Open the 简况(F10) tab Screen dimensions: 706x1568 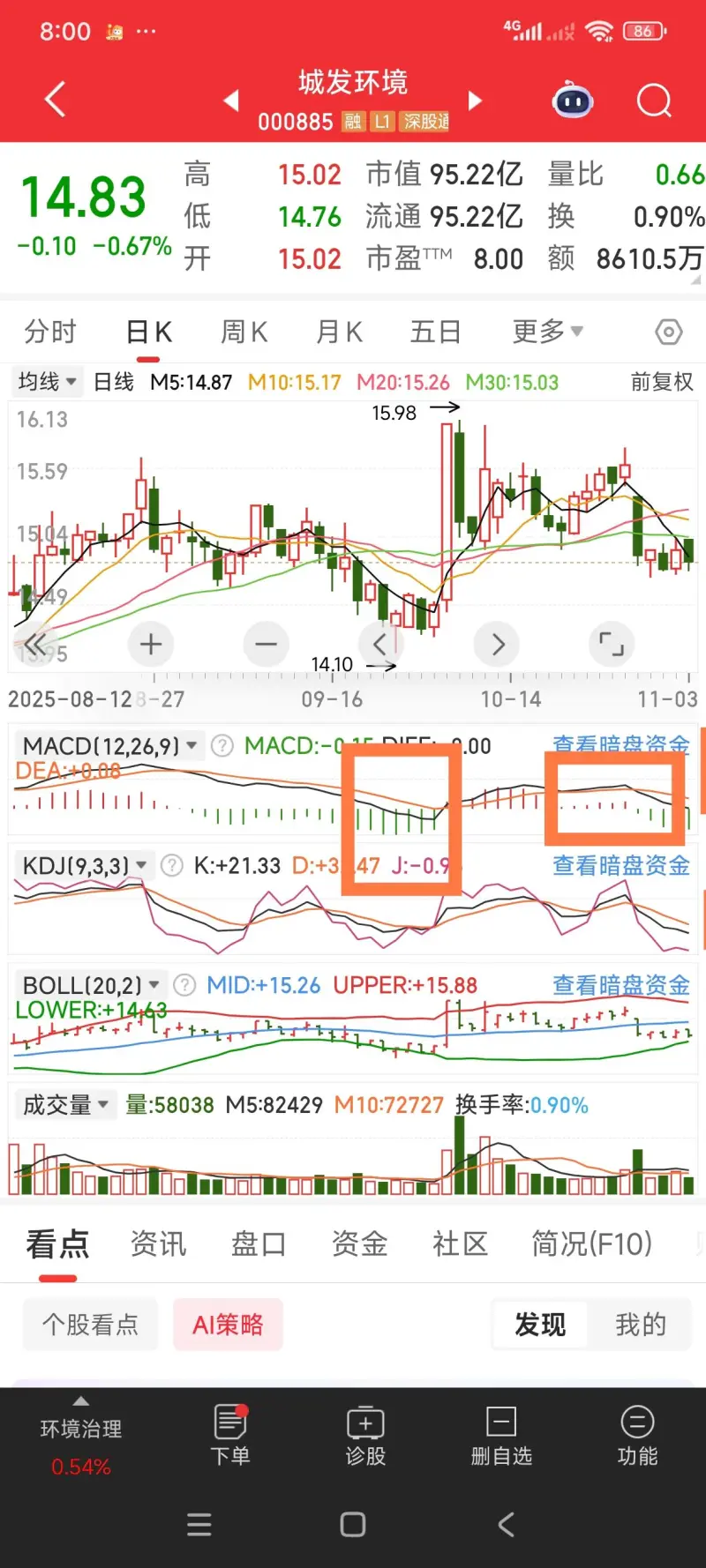click(591, 1244)
